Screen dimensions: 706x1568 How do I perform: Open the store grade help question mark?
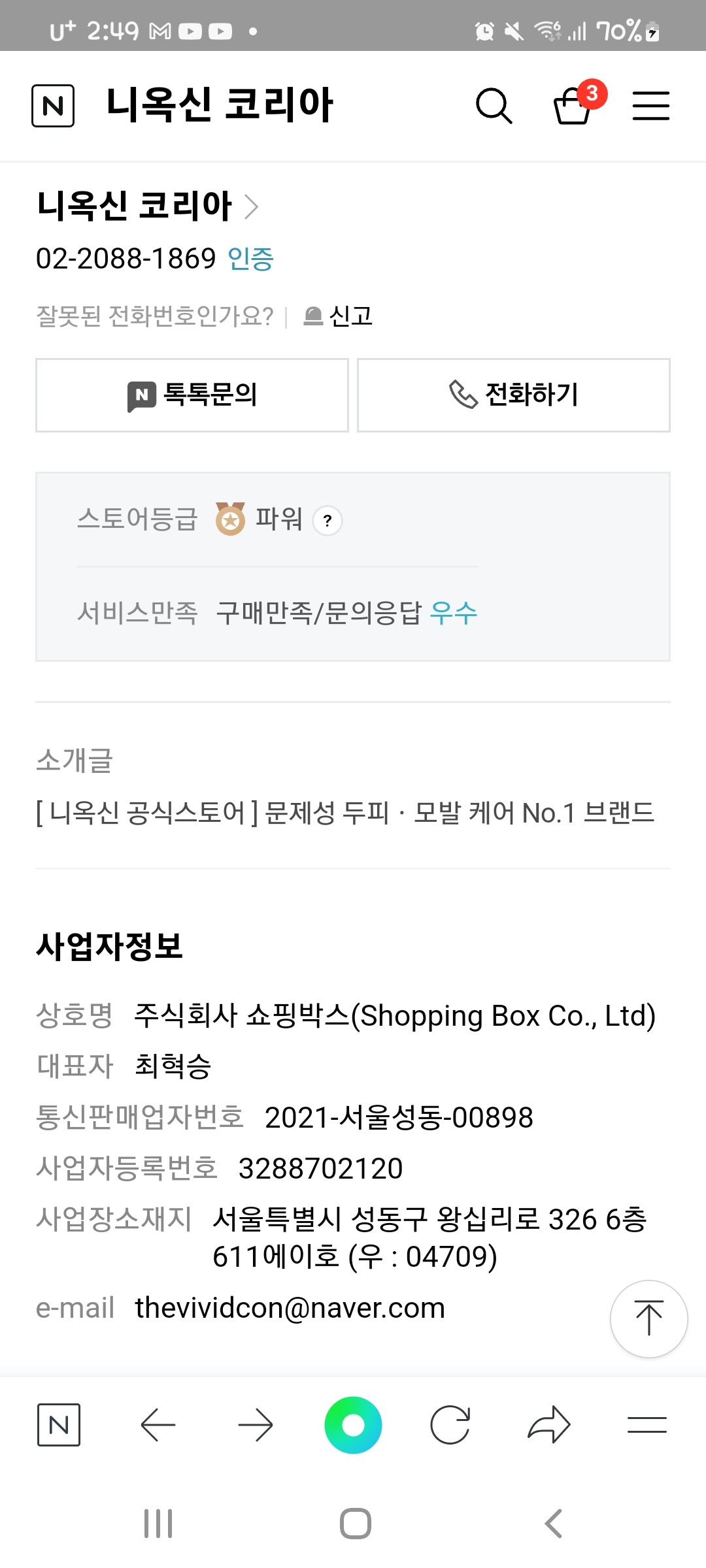tap(328, 521)
